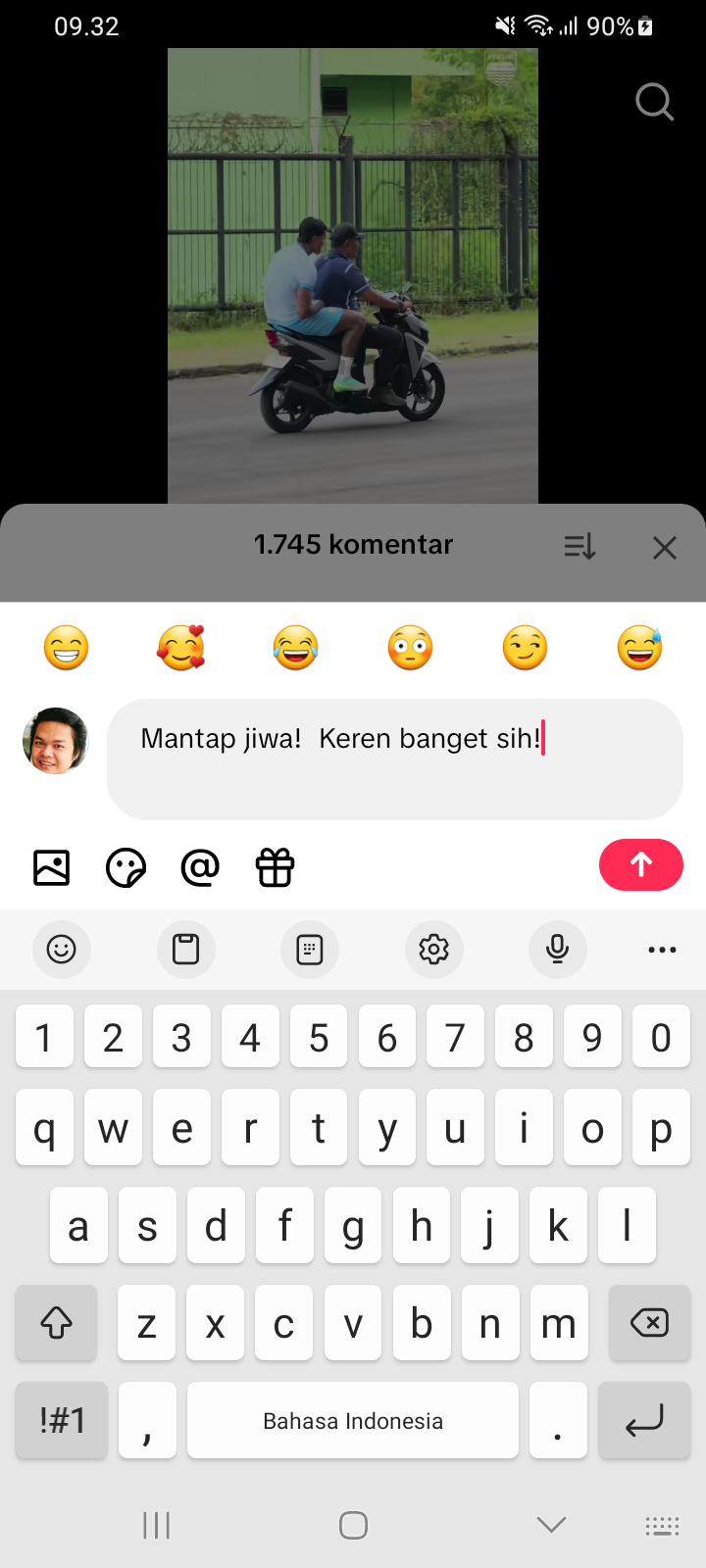Open the keyboard emoji panel
706x1568 pixels.
click(x=62, y=949)
